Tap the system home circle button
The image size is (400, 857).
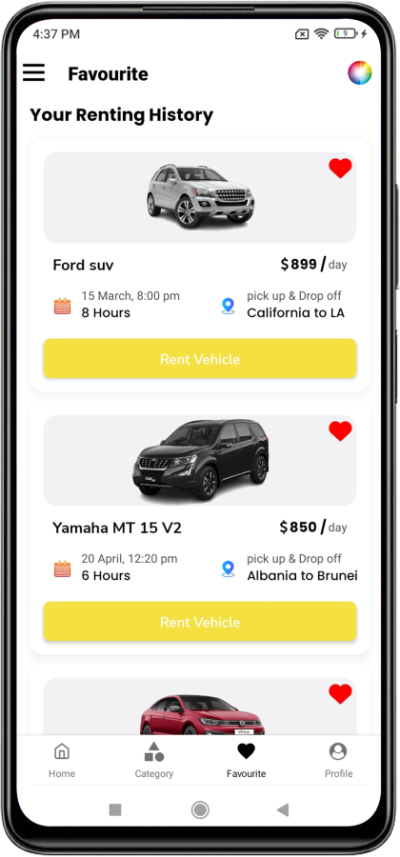(200, 809)
